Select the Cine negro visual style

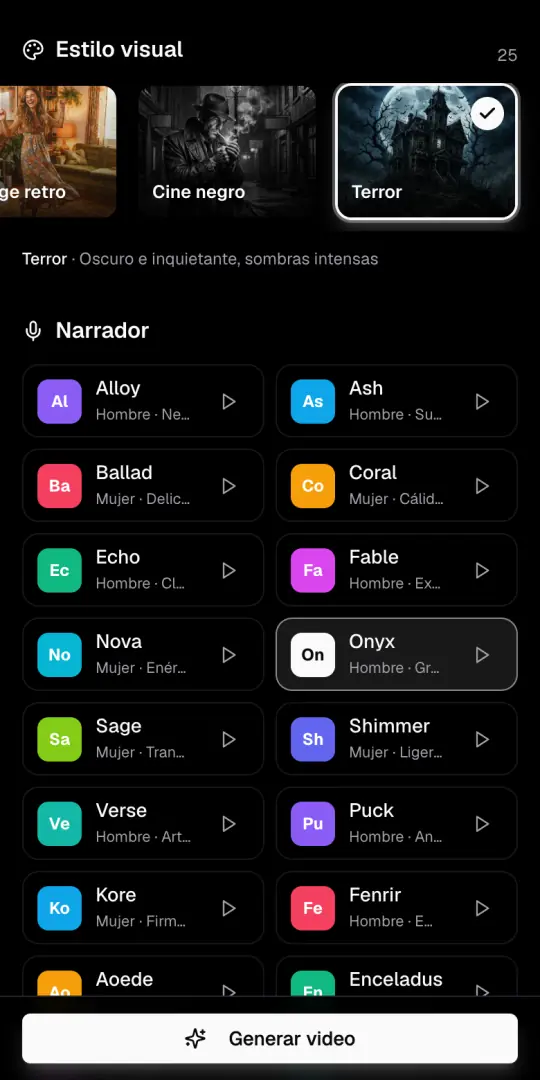(227, 152)
